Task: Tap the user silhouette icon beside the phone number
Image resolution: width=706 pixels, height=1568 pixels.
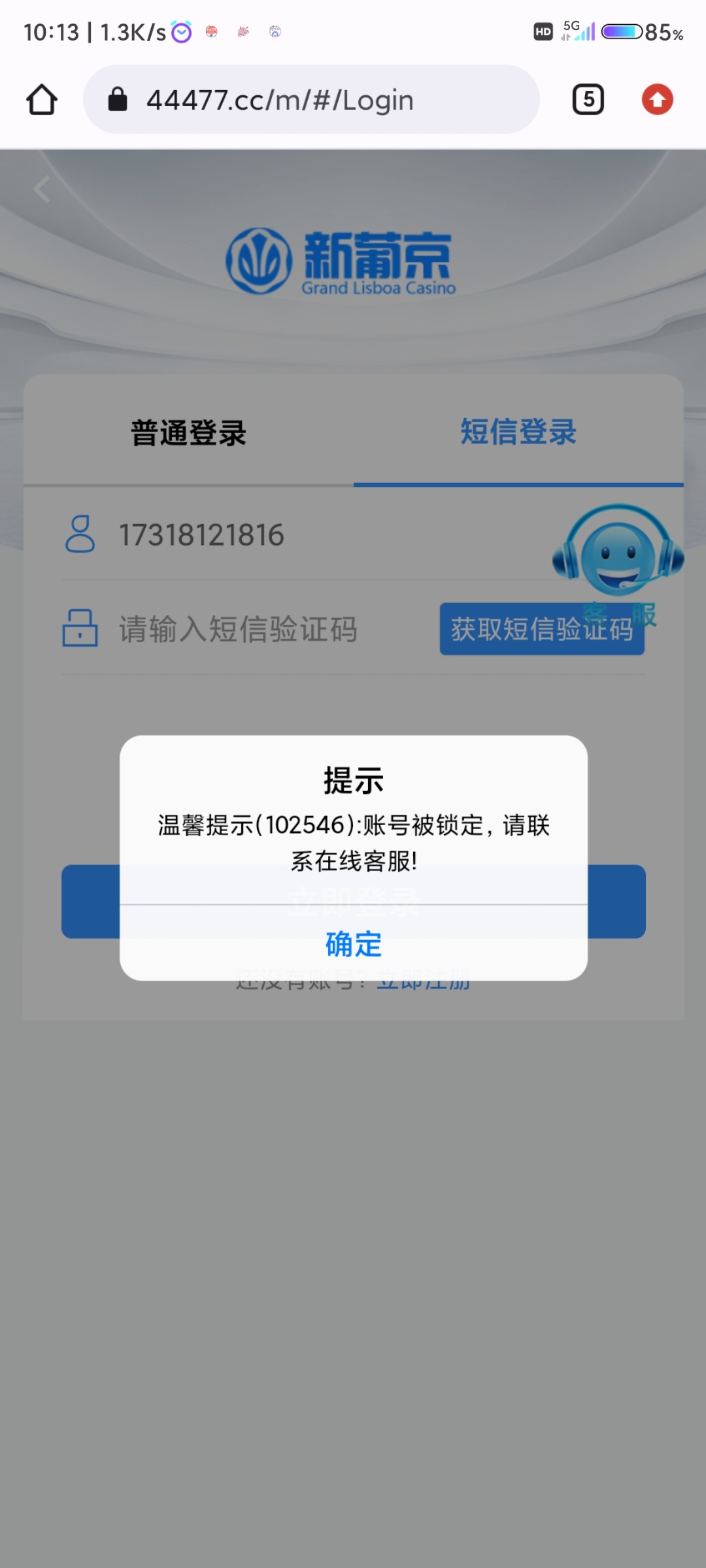Action: (81, 534)
